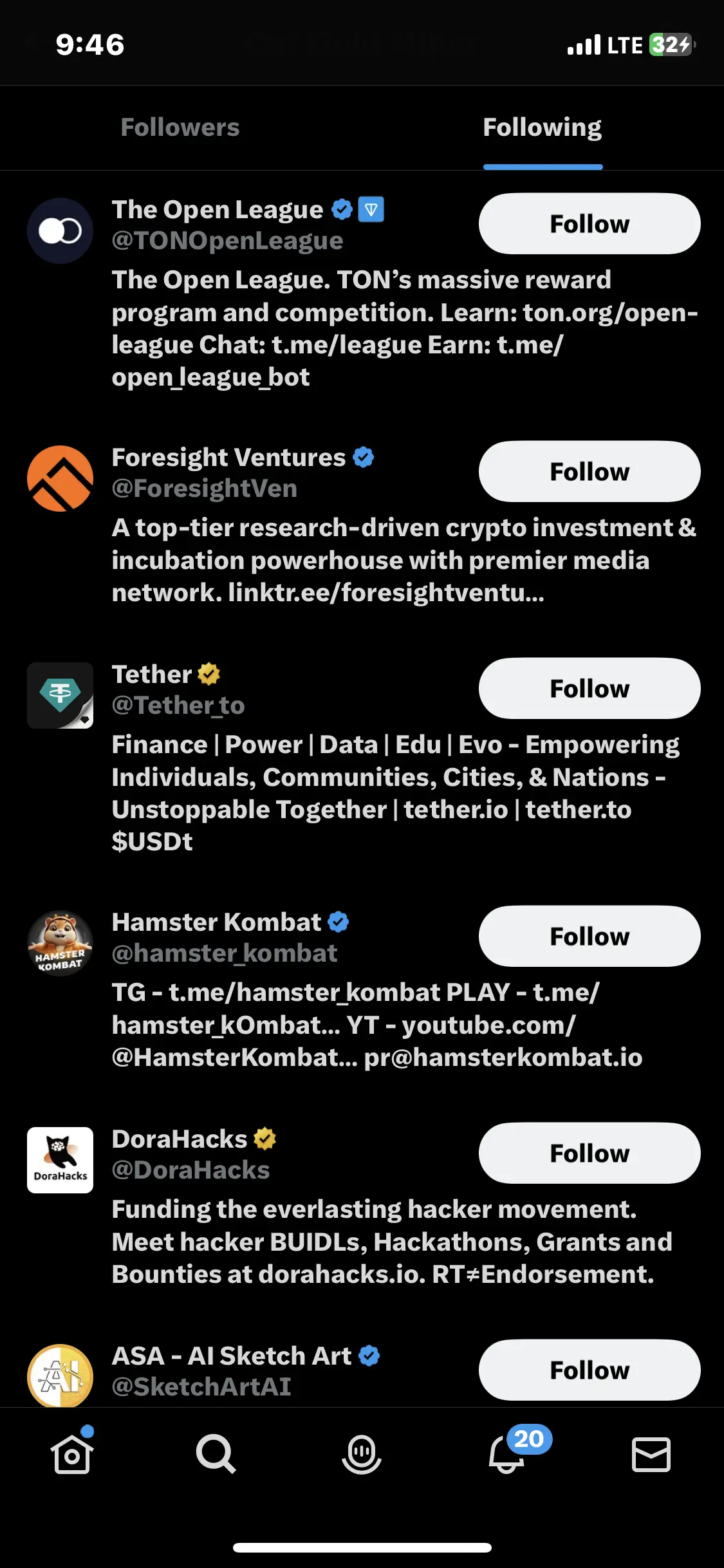Viewport: 724px width, 1568px height.
Task: Follow The Open League account
Action: tap(589, 224)
